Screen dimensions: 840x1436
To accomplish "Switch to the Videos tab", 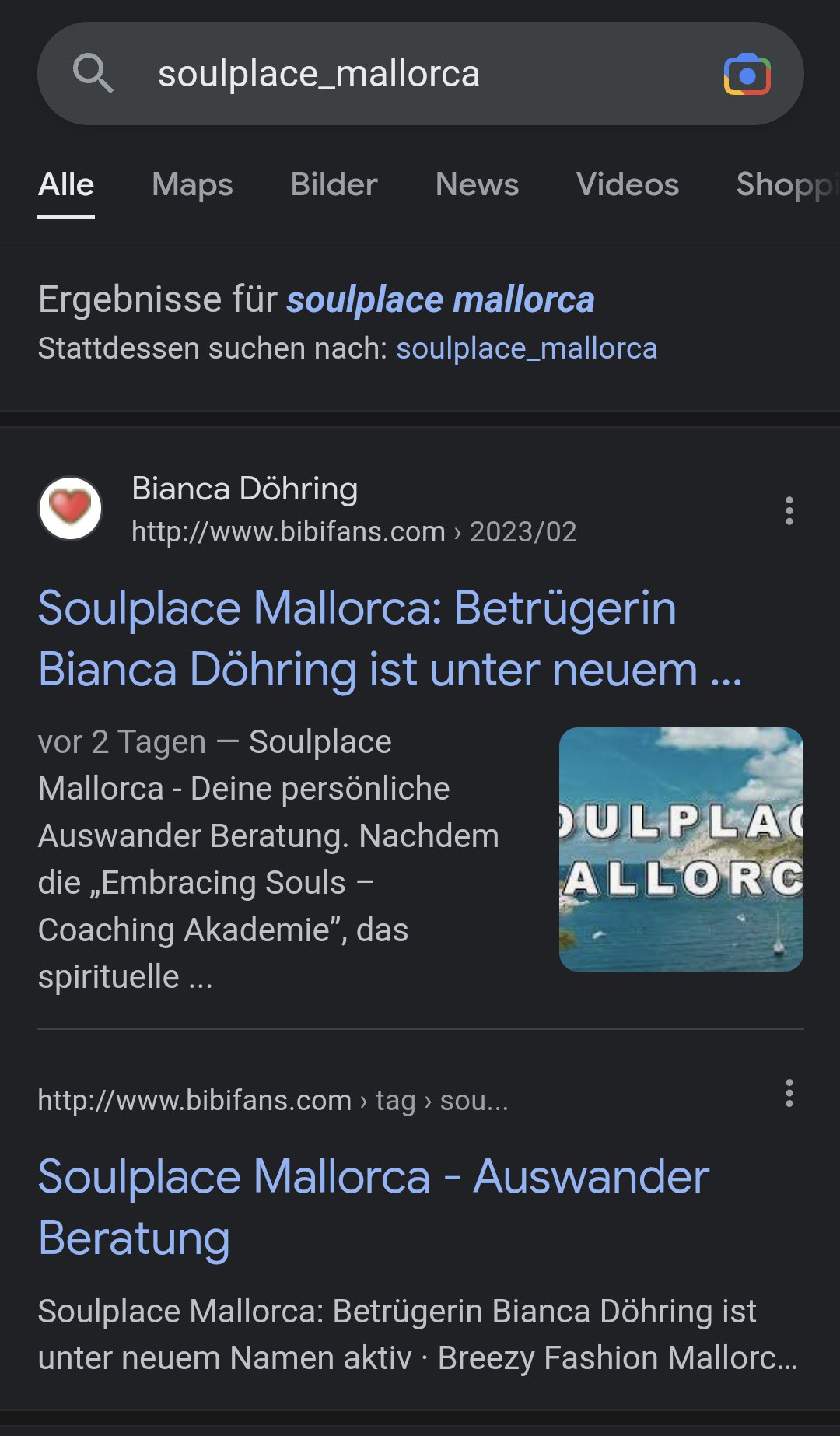I will coord(627,185).
